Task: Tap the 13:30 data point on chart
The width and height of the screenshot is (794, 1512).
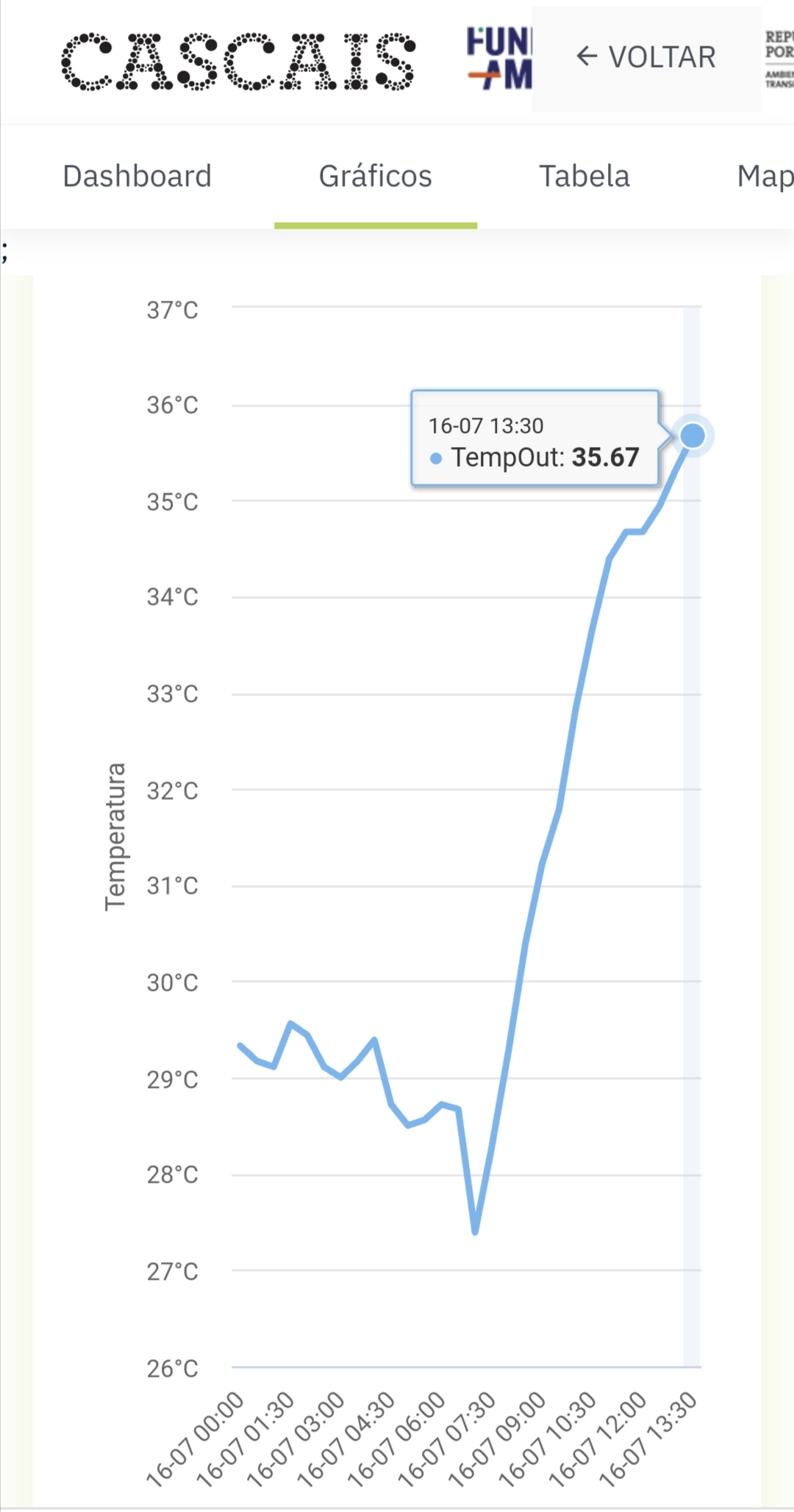Action: (x=693, y=436)
